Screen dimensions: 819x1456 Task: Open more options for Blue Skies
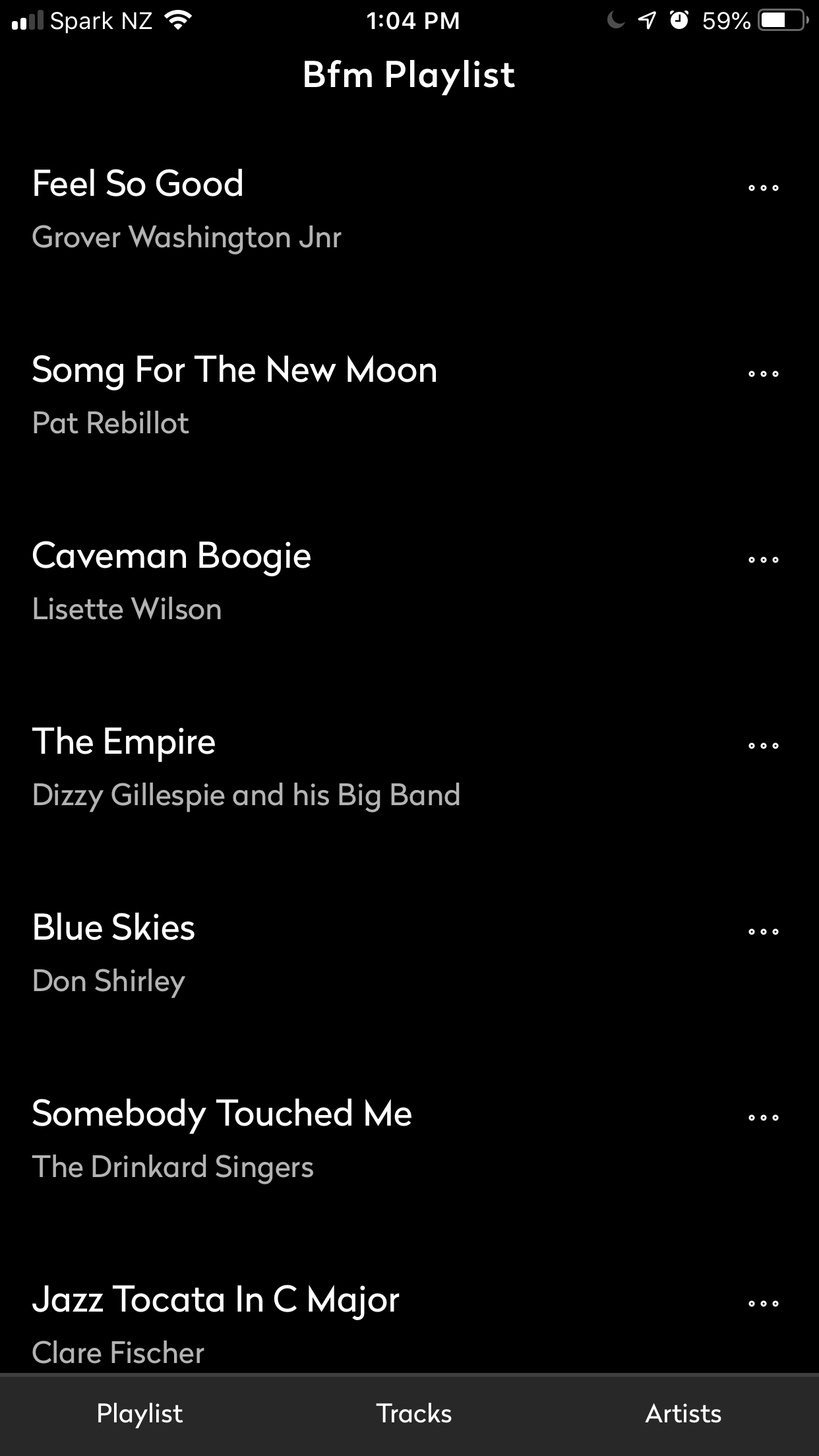(763, 932)
